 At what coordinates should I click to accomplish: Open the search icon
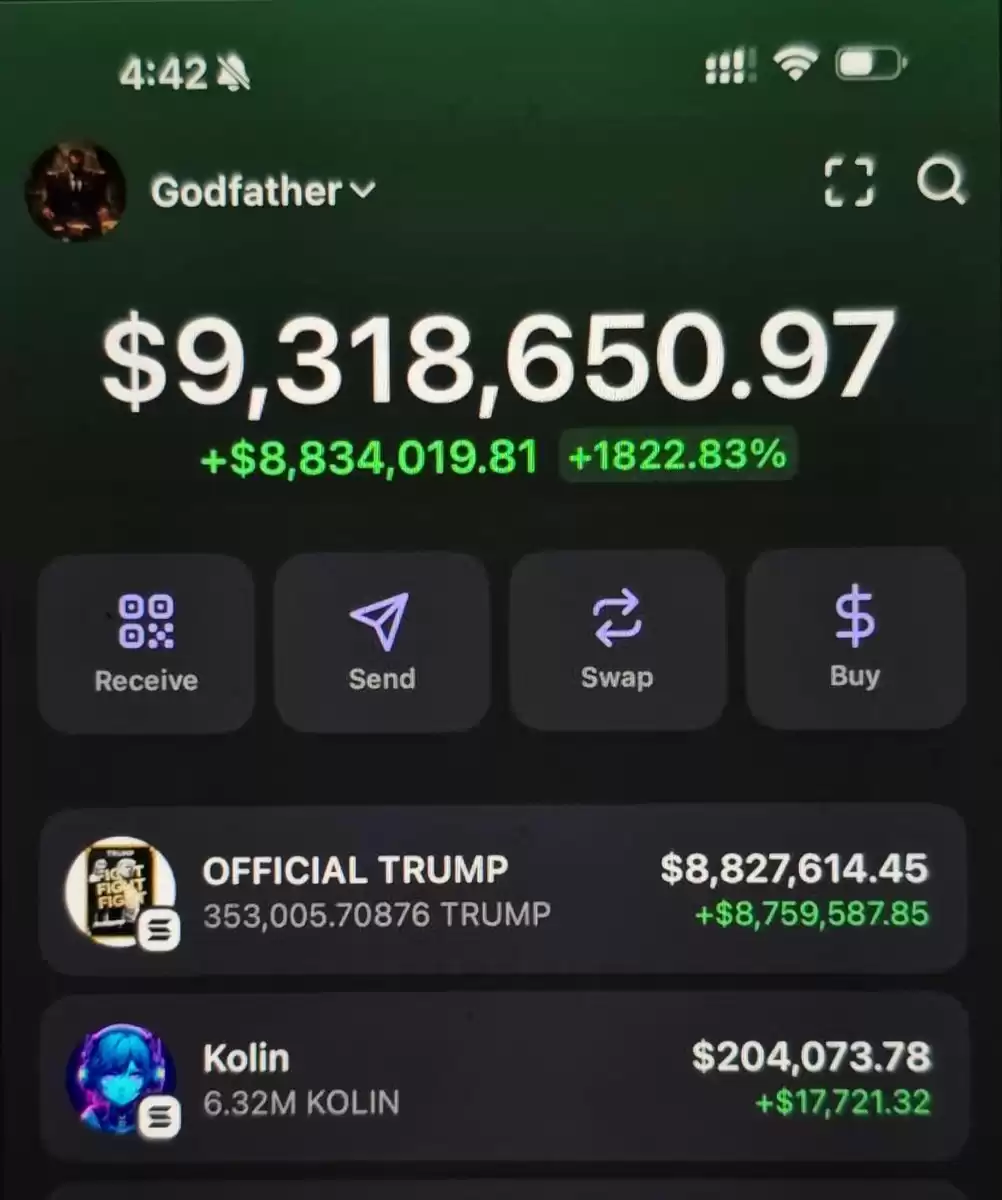coord(941,182)
